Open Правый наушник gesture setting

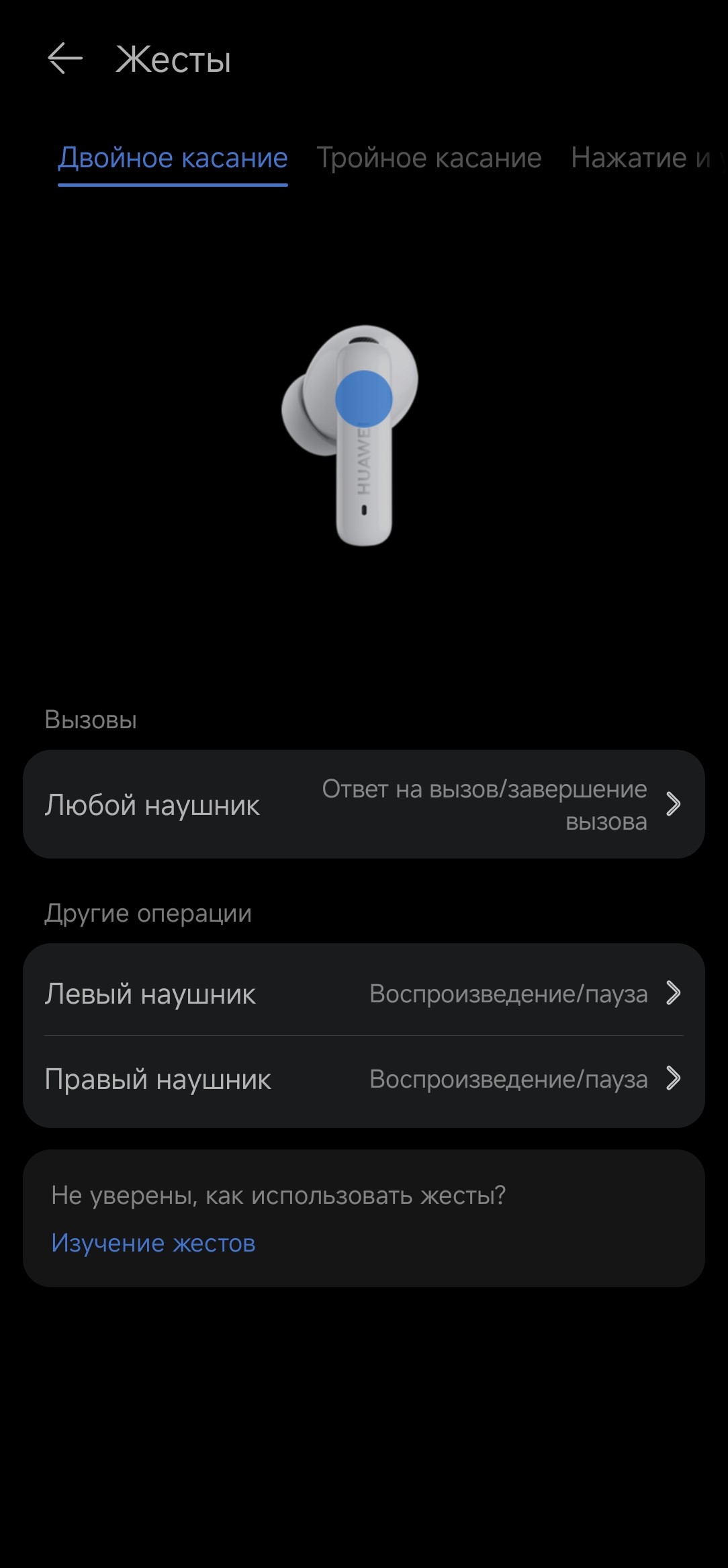(x=363, y=1079)
